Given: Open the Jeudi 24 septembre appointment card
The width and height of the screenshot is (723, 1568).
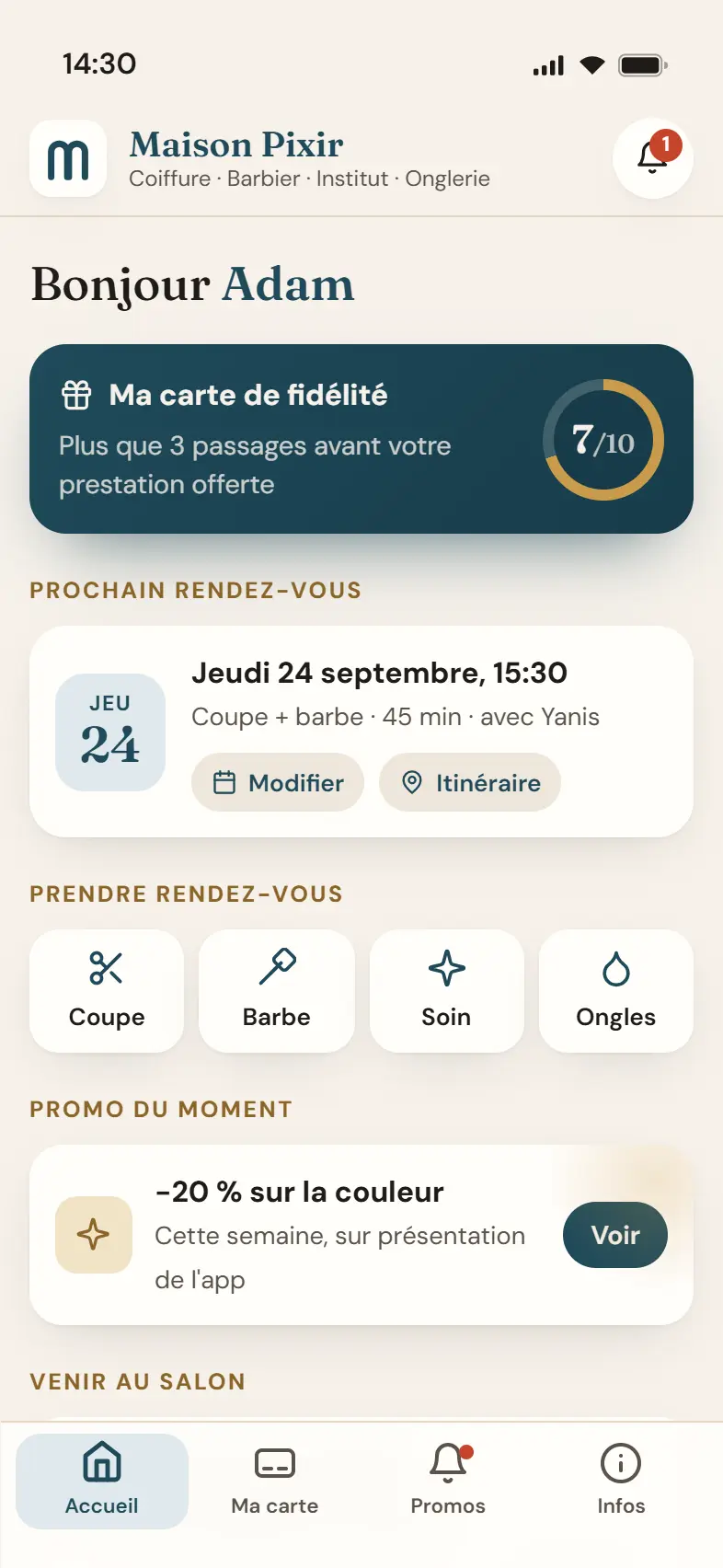Looking at the screenshot, I should [361, 732].
